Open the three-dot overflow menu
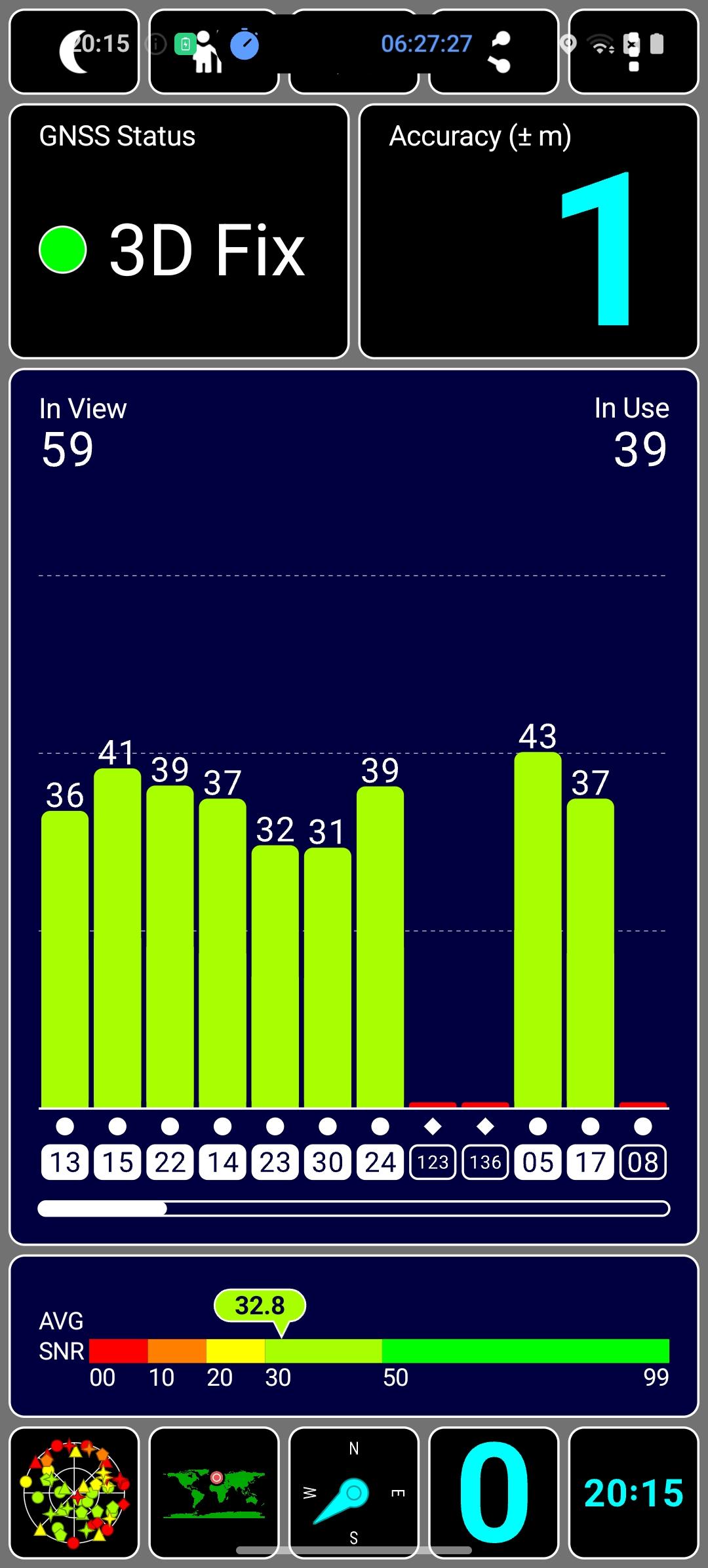 633,52
